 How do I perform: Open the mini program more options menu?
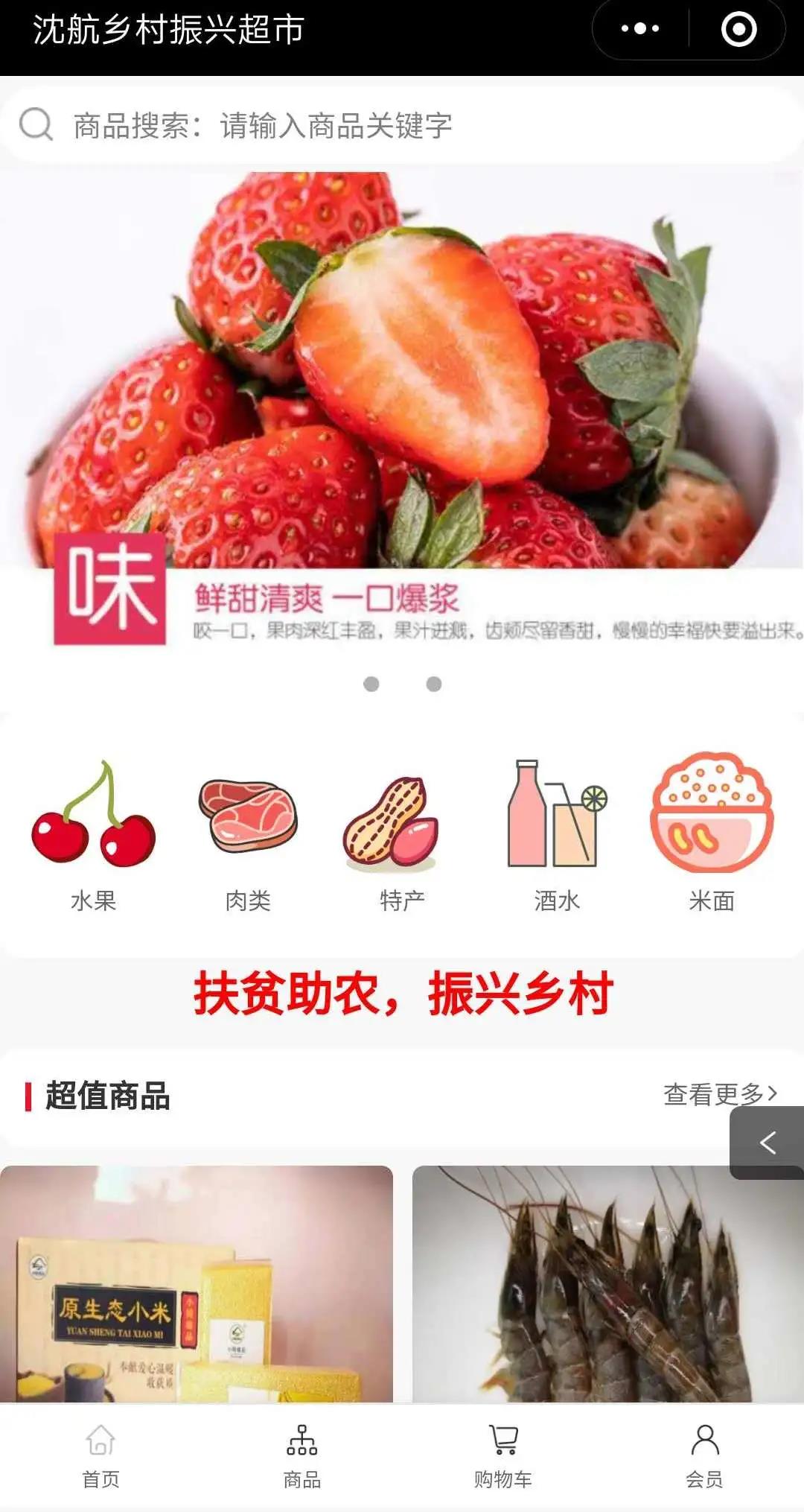click(640, 29)
